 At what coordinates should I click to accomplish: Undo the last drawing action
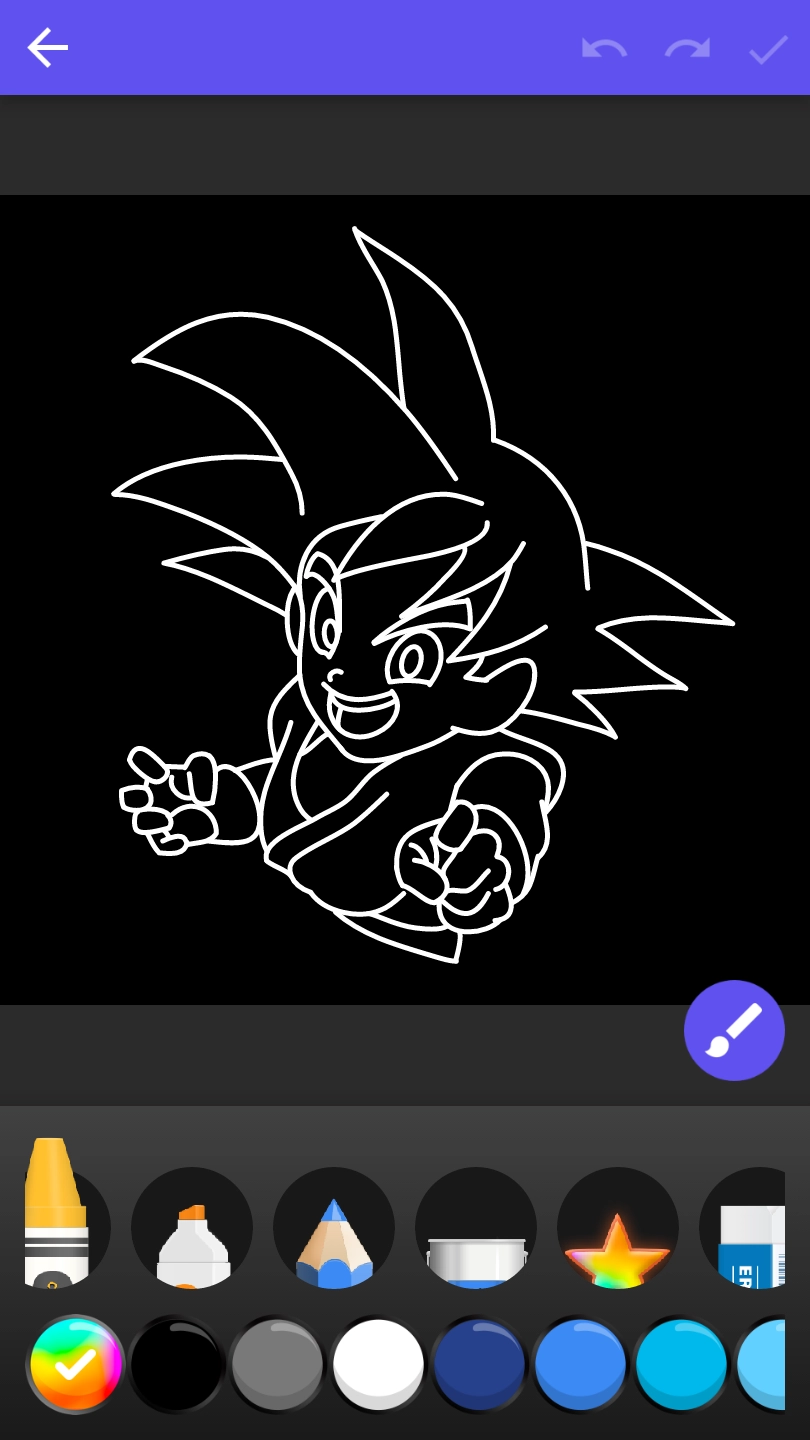604,47
